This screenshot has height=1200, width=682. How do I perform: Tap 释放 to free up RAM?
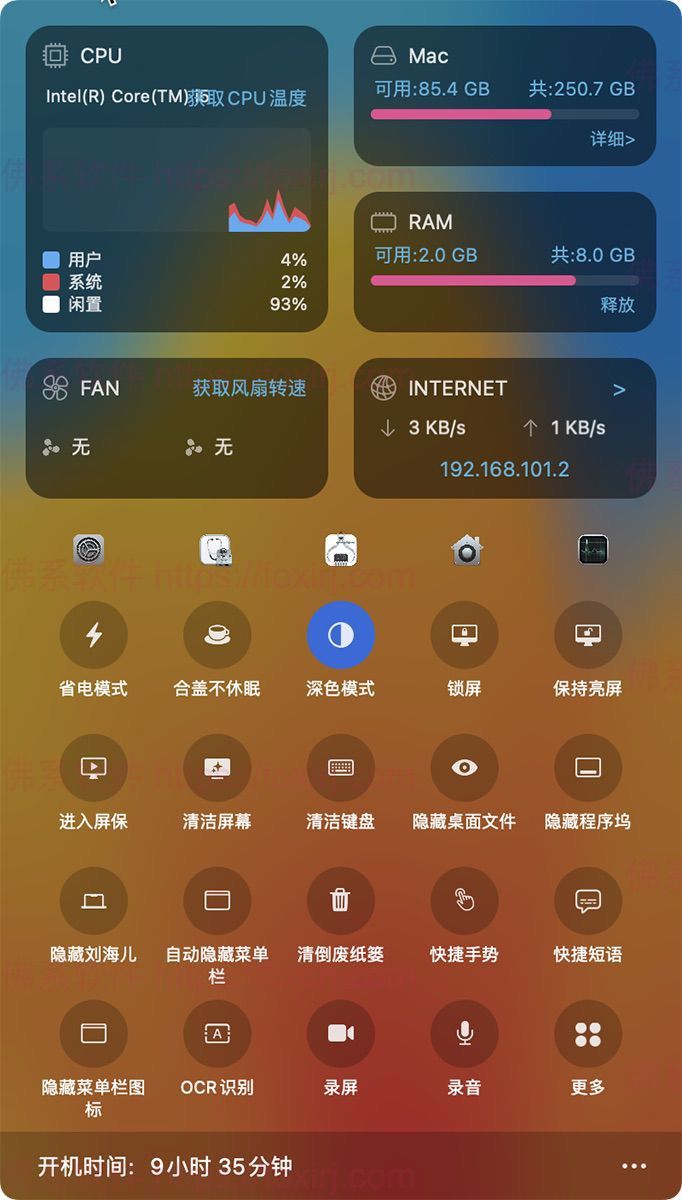click(617, 305)
